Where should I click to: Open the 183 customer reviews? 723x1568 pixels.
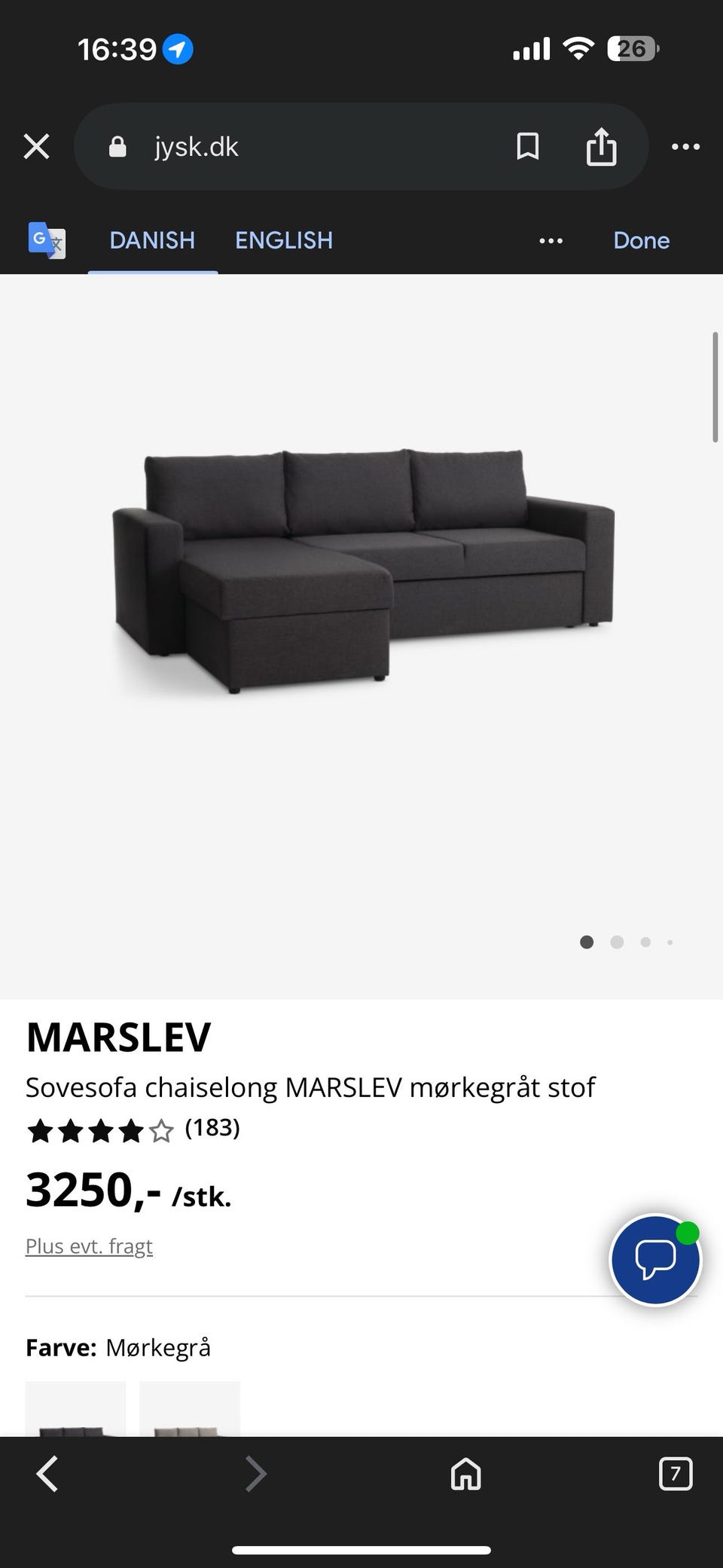tap(212, 1128)
